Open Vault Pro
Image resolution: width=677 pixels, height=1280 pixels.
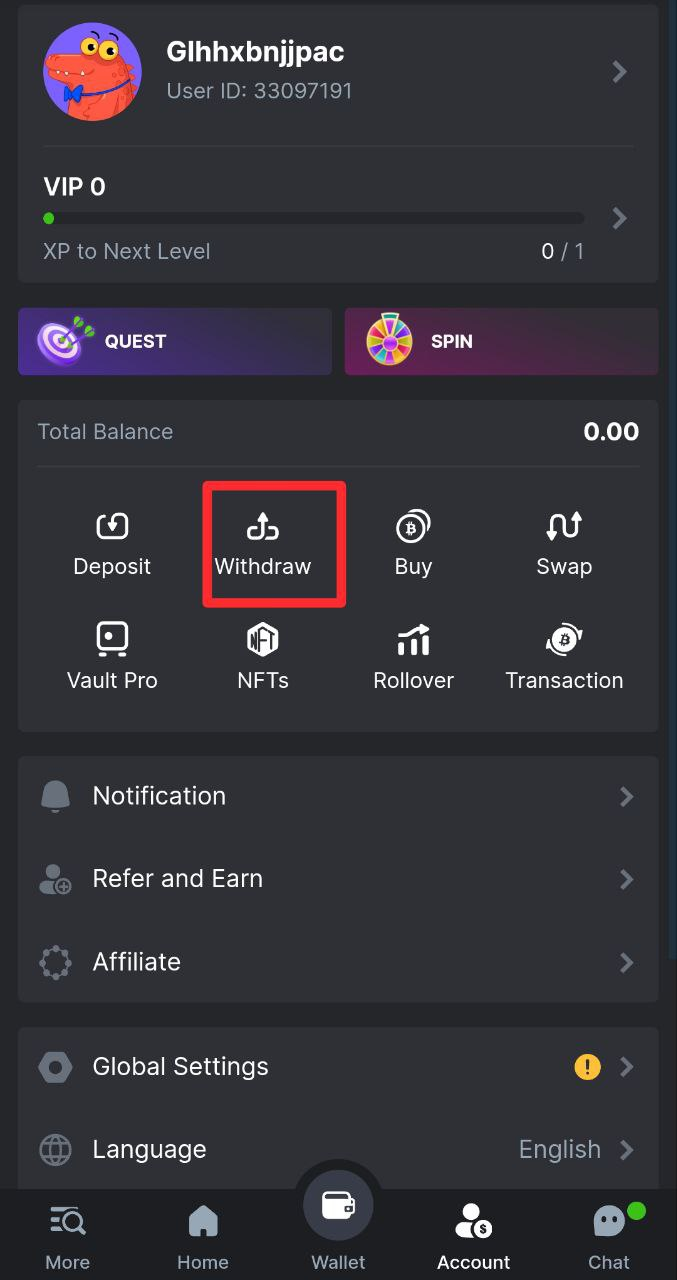(112, 657)
